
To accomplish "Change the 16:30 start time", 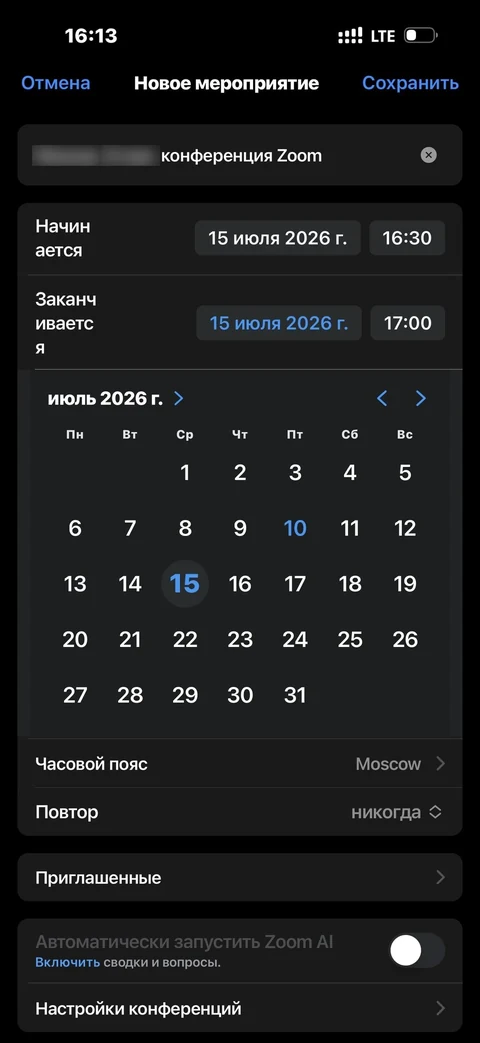I will tap(407, 238).
